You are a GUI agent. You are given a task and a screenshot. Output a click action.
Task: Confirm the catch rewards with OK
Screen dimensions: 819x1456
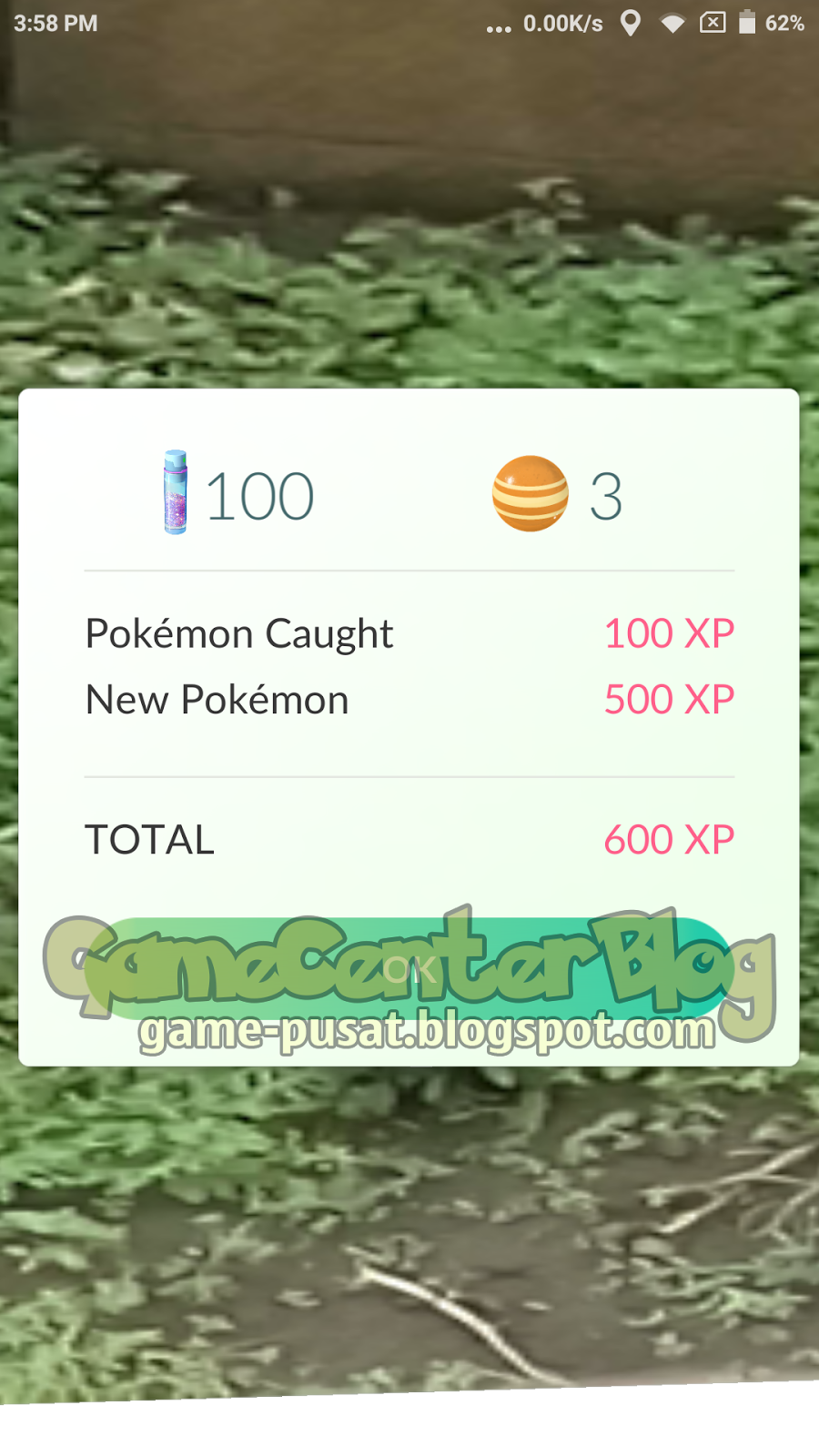click(x=409, y=969)
